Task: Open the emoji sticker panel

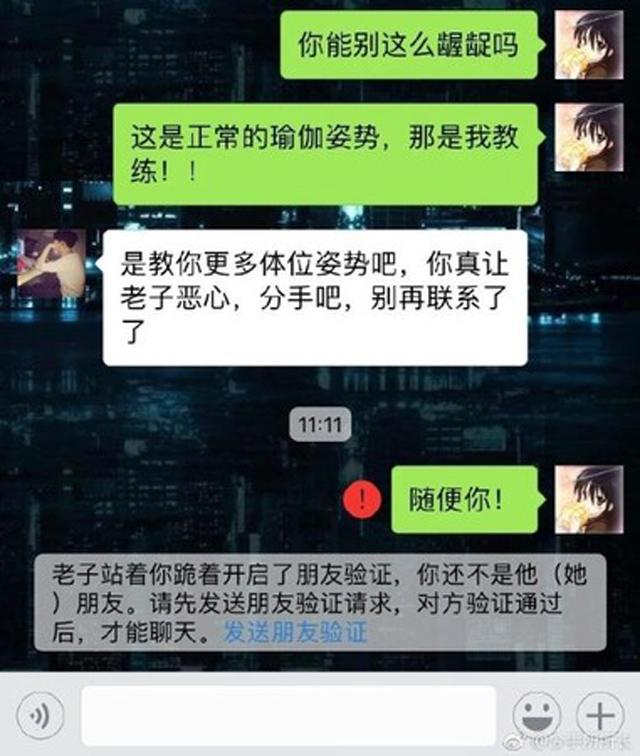Action: pyautogui.click(x=537, y=715)
